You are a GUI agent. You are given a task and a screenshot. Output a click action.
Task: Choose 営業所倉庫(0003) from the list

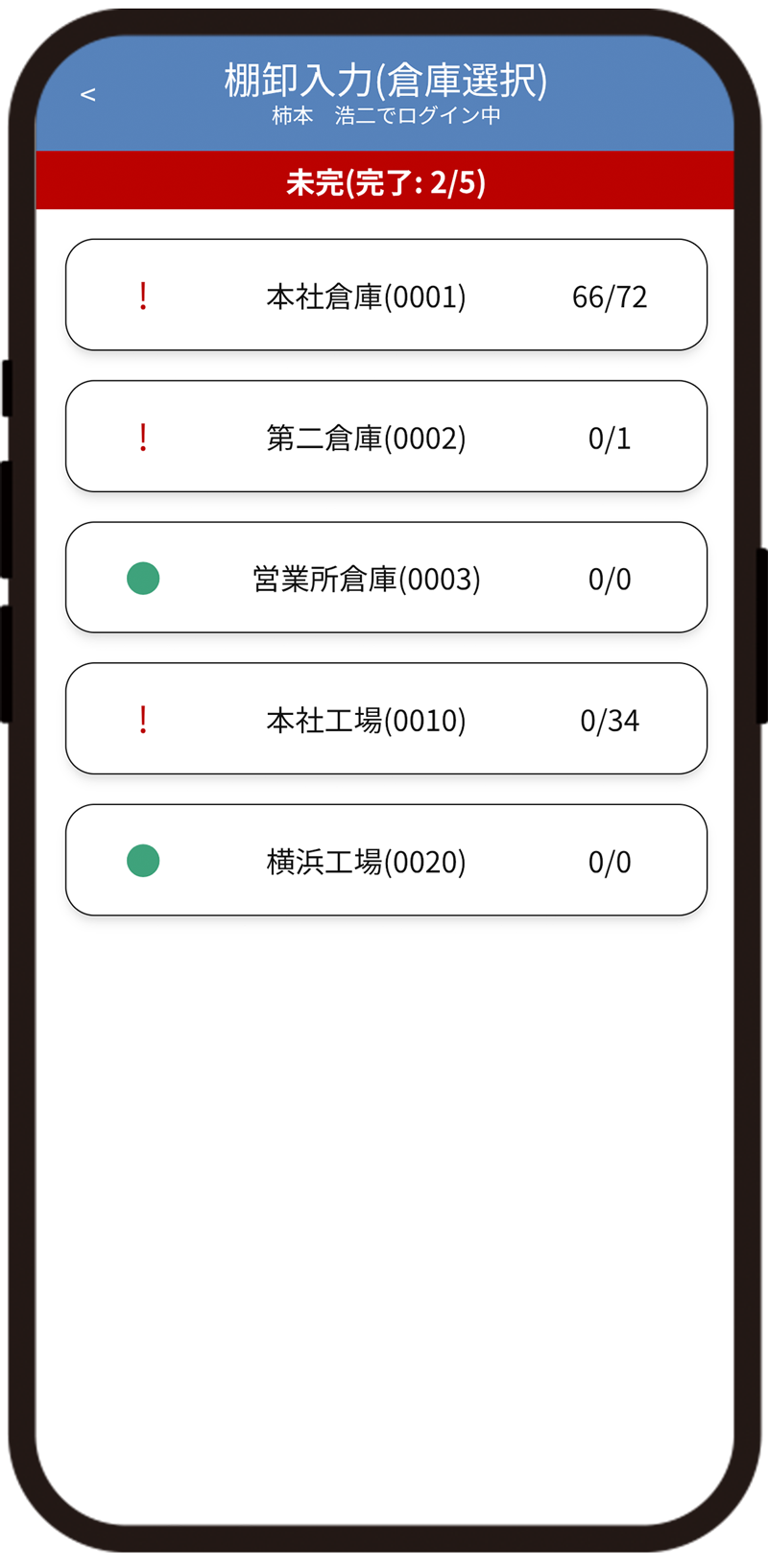[x=386, y=579]
